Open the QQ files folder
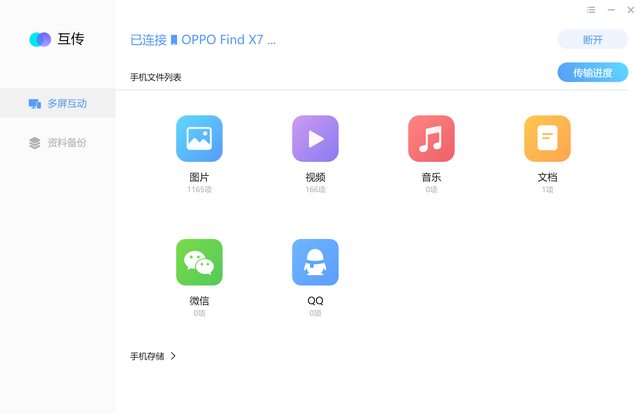The image size is (640, 414). 315,263
